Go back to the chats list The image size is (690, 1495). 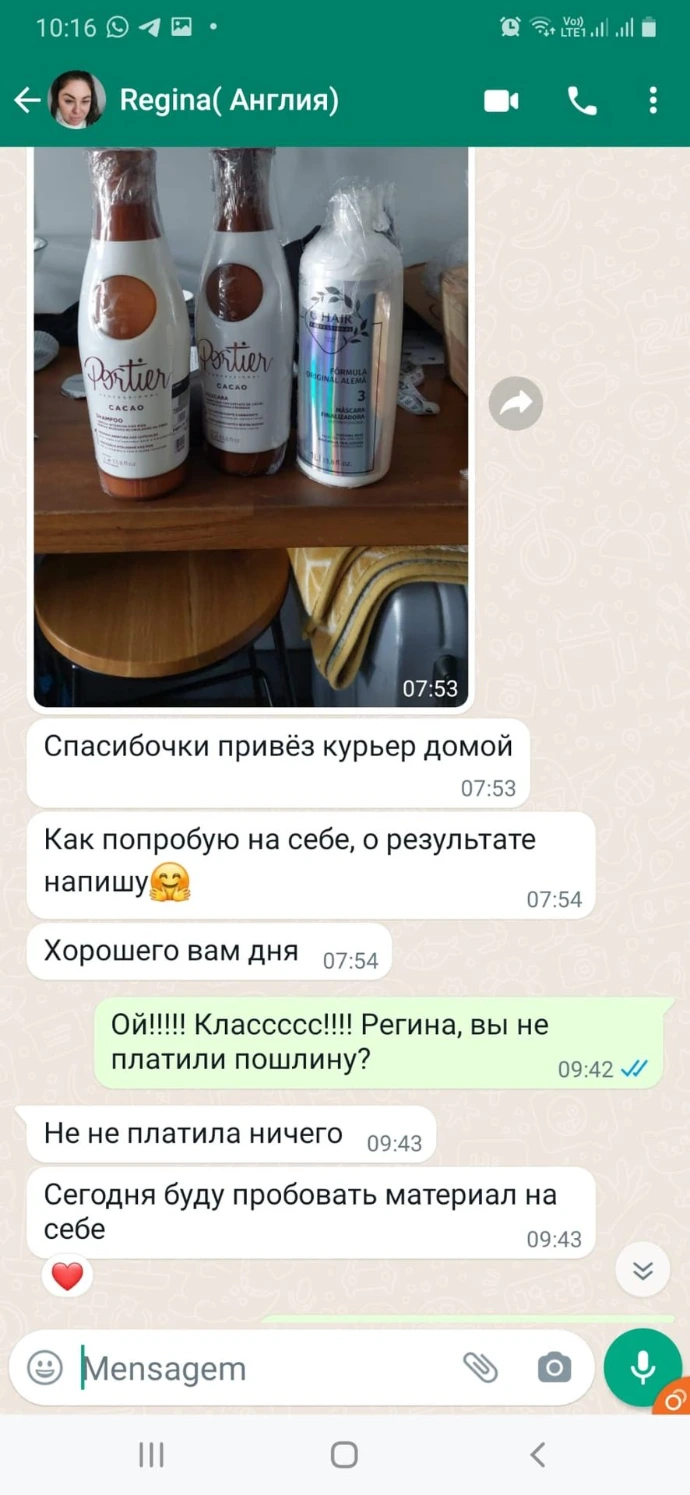tap(27, 100)
